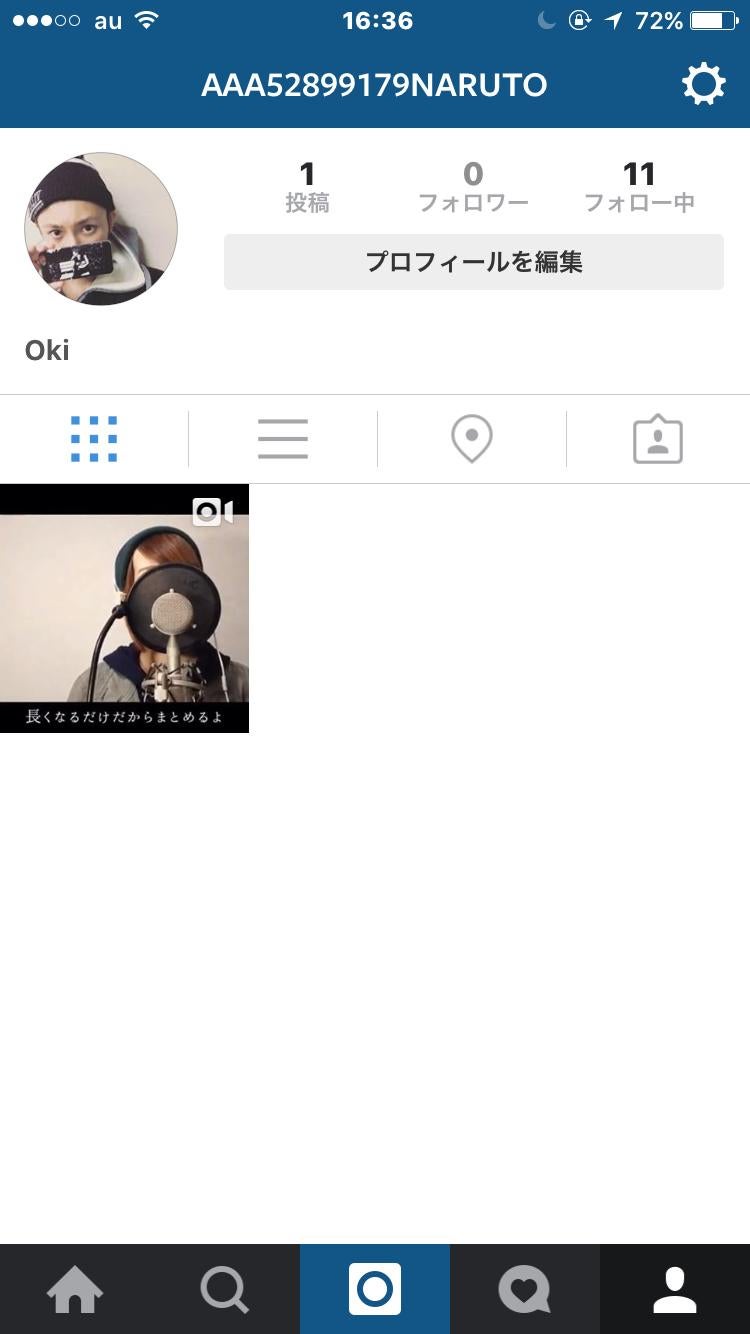Show the tagged photos tab
Viewport: 750px width, 1334px height.
coord(658,439)
